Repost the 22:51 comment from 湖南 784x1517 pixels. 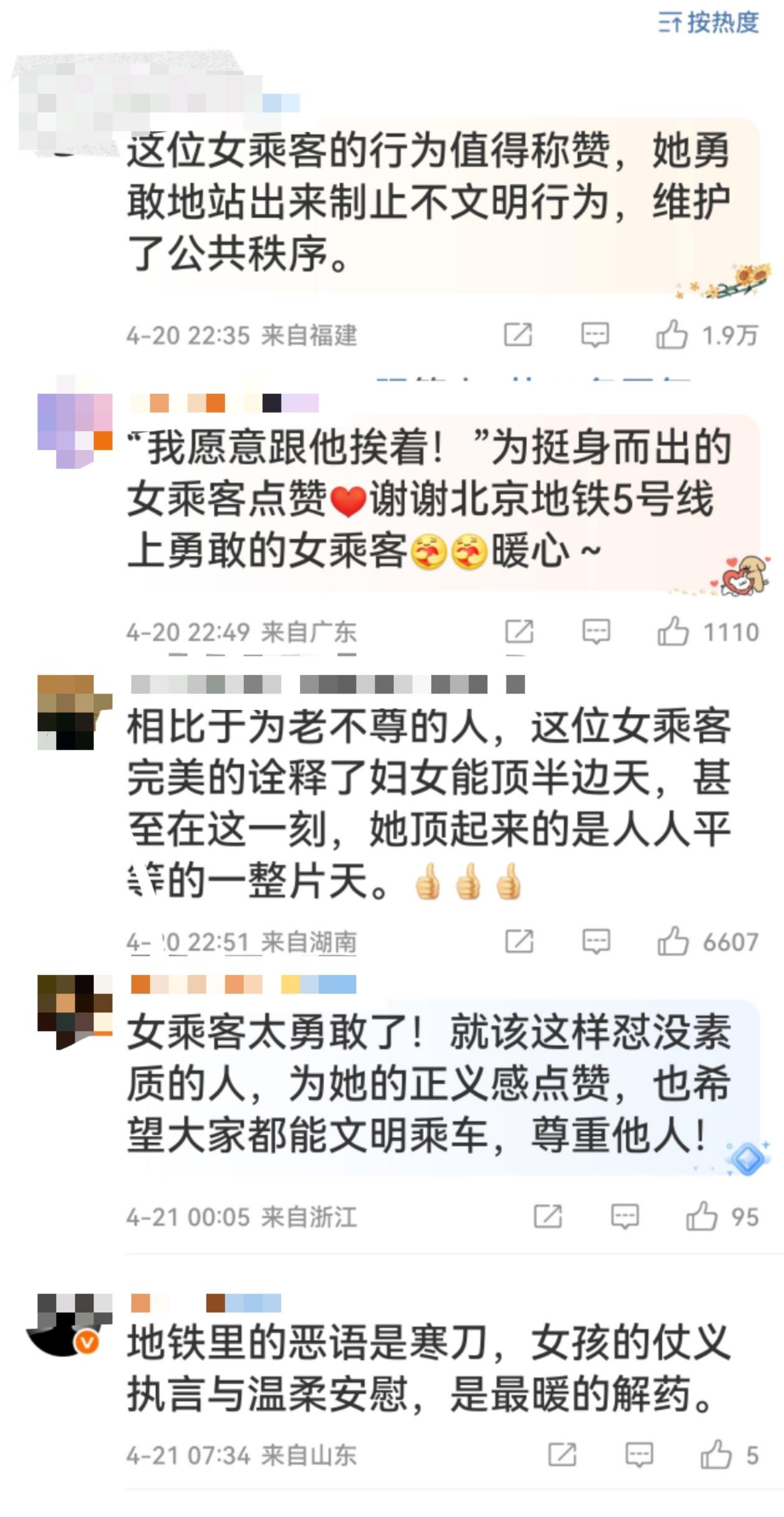pos(519,941)
